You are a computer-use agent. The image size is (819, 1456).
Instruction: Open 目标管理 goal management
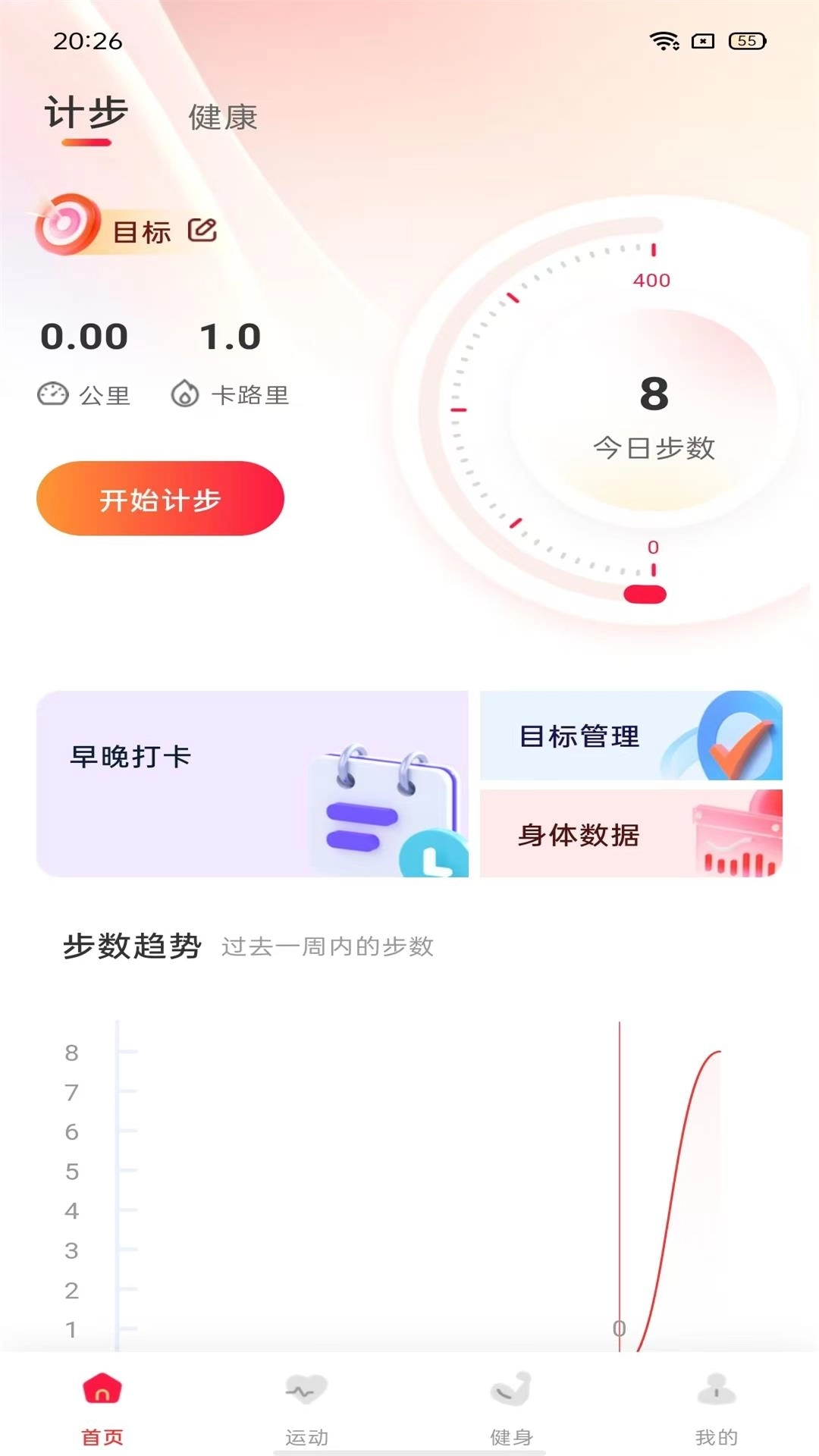point(630,734)
